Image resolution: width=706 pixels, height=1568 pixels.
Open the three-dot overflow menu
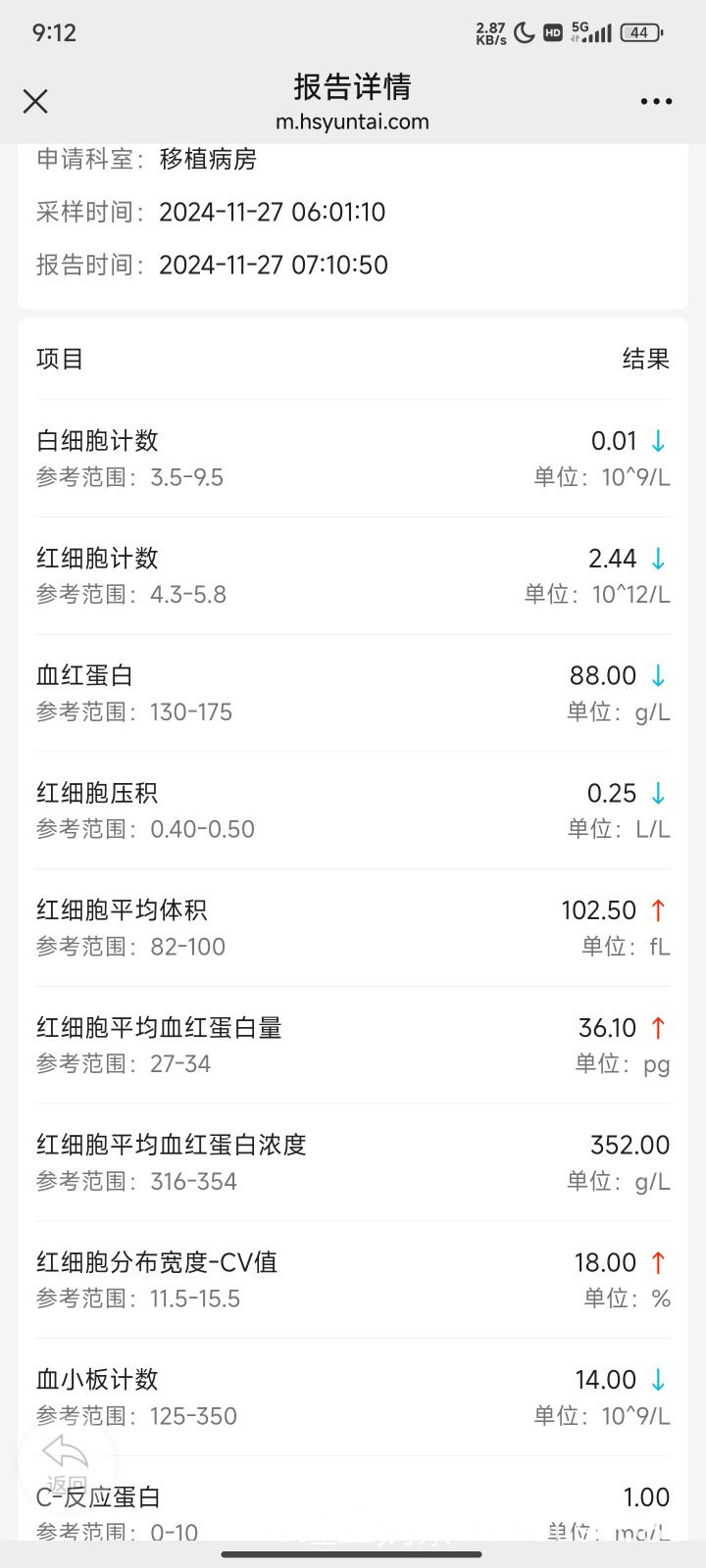pos(656,101)
